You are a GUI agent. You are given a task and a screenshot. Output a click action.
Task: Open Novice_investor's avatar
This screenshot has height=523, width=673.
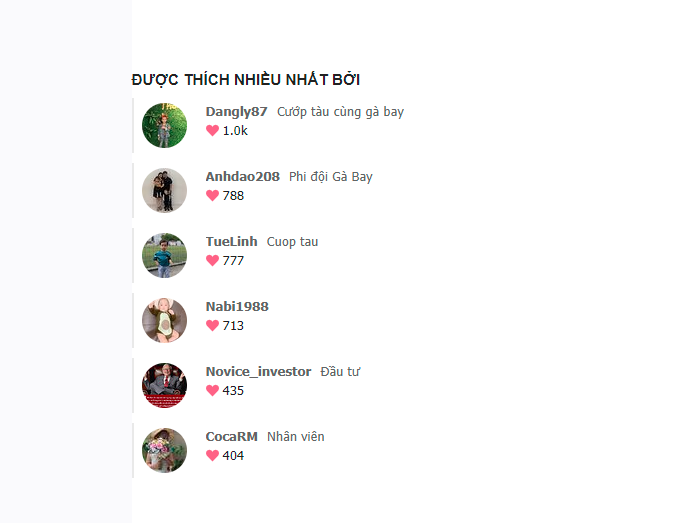click(164, 385)
